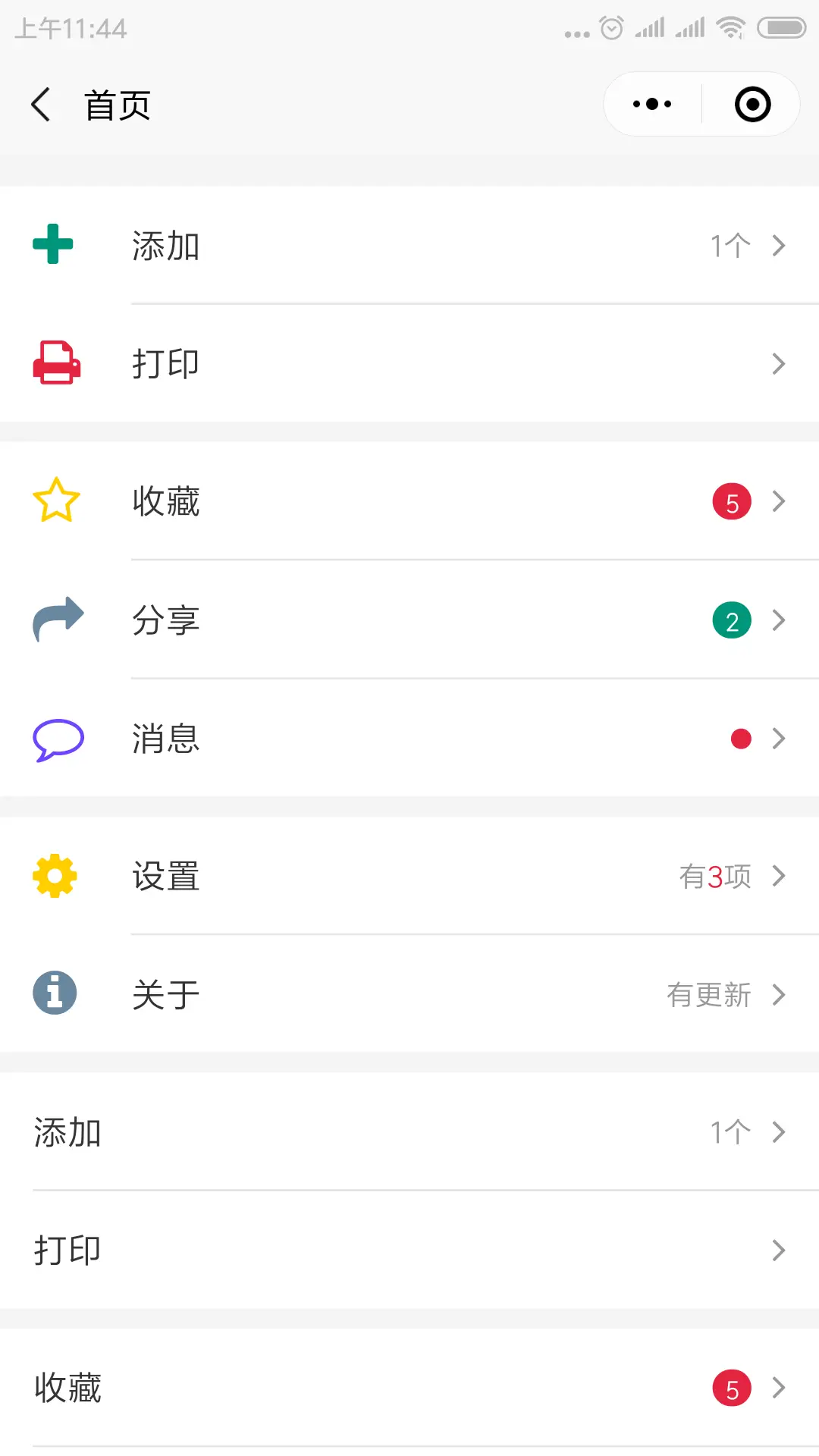Open 设置 showing 有3项

click(409, 876)
